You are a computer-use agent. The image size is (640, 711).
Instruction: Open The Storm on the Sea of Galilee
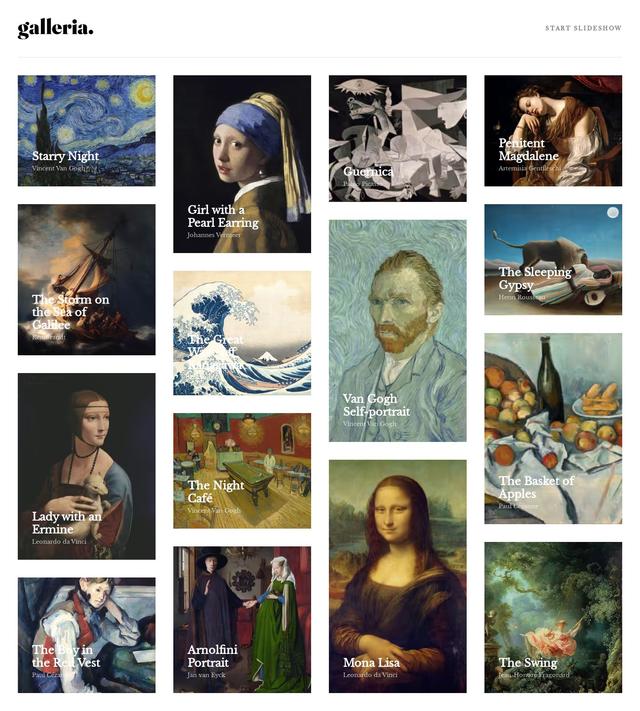point(86,279)
